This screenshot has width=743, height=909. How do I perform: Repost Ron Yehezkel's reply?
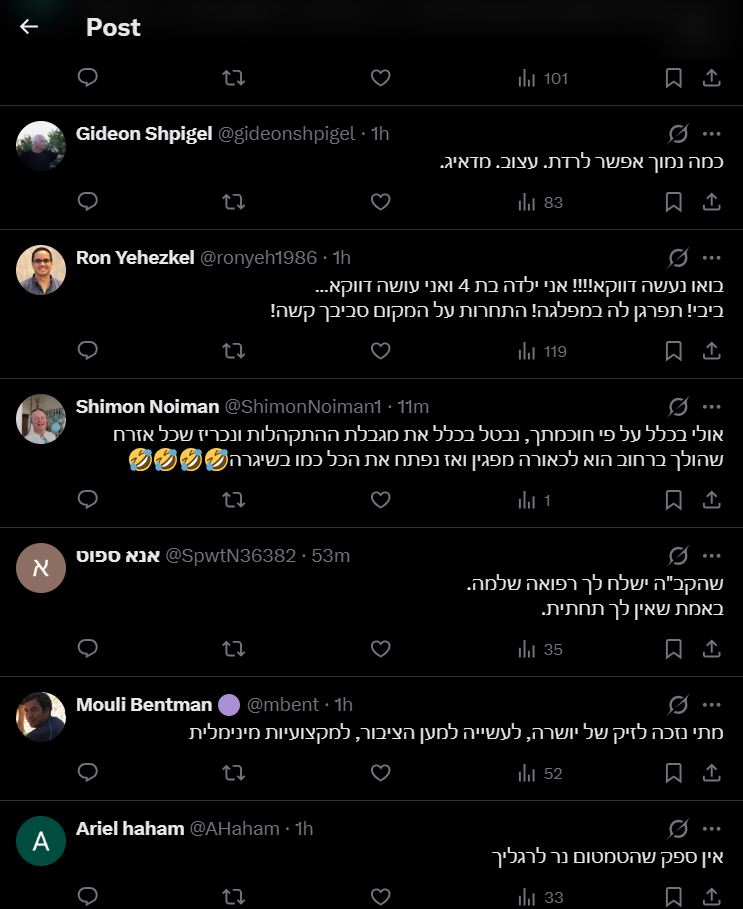(234, 350)
